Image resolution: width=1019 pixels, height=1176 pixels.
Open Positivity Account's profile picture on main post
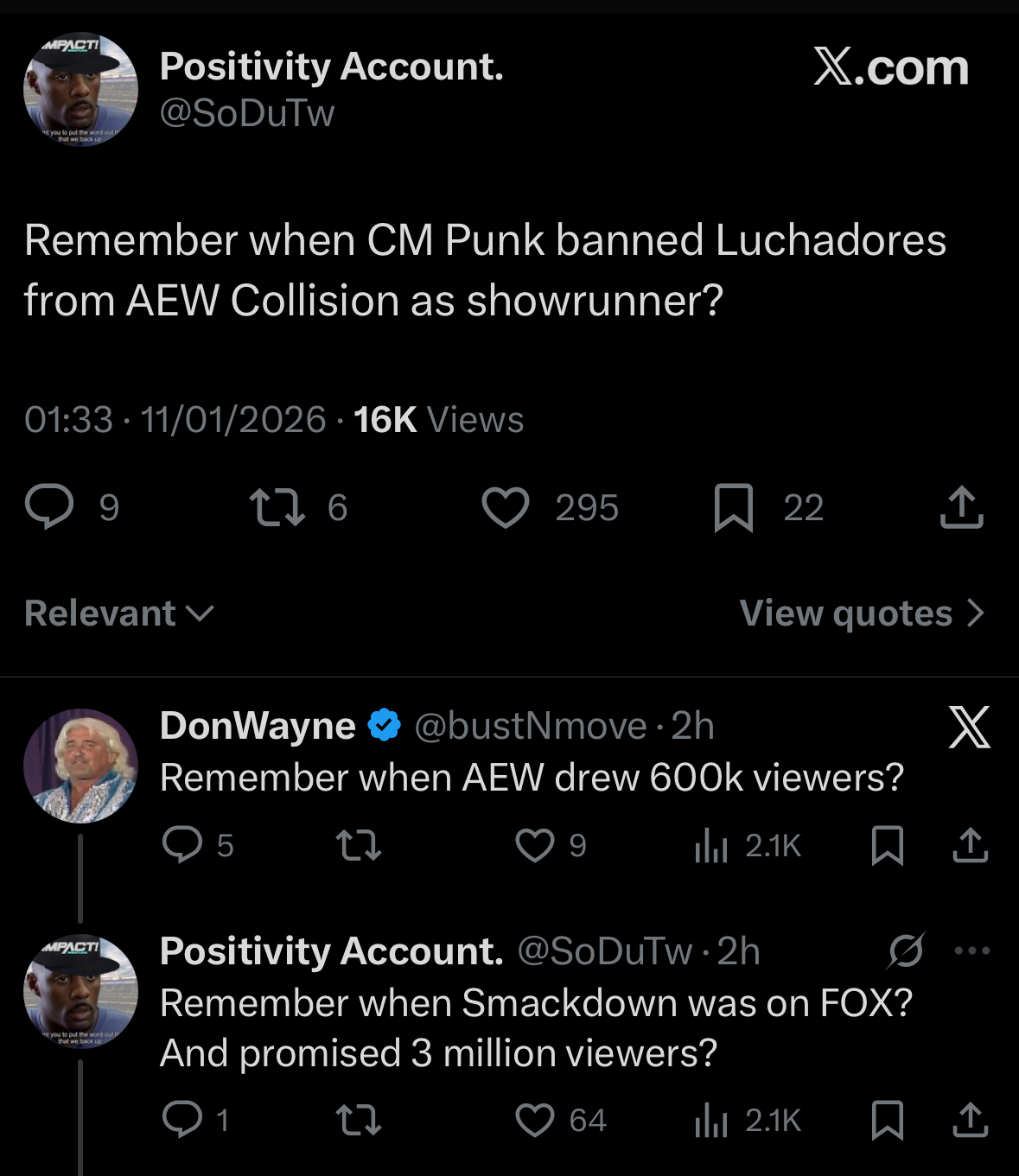(80, 90)
